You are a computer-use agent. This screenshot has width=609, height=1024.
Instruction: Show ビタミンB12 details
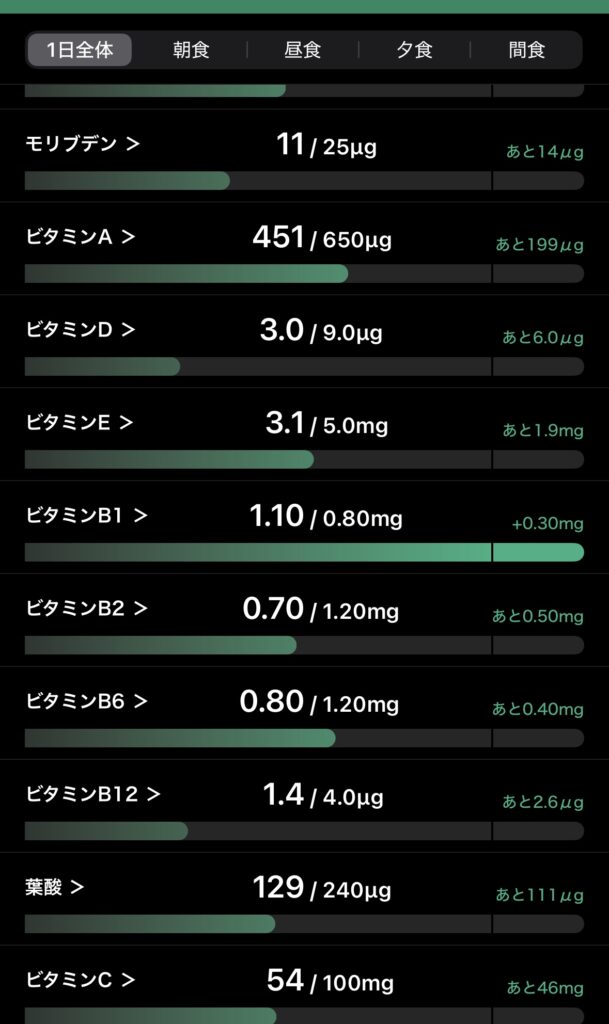coord(92,795)
